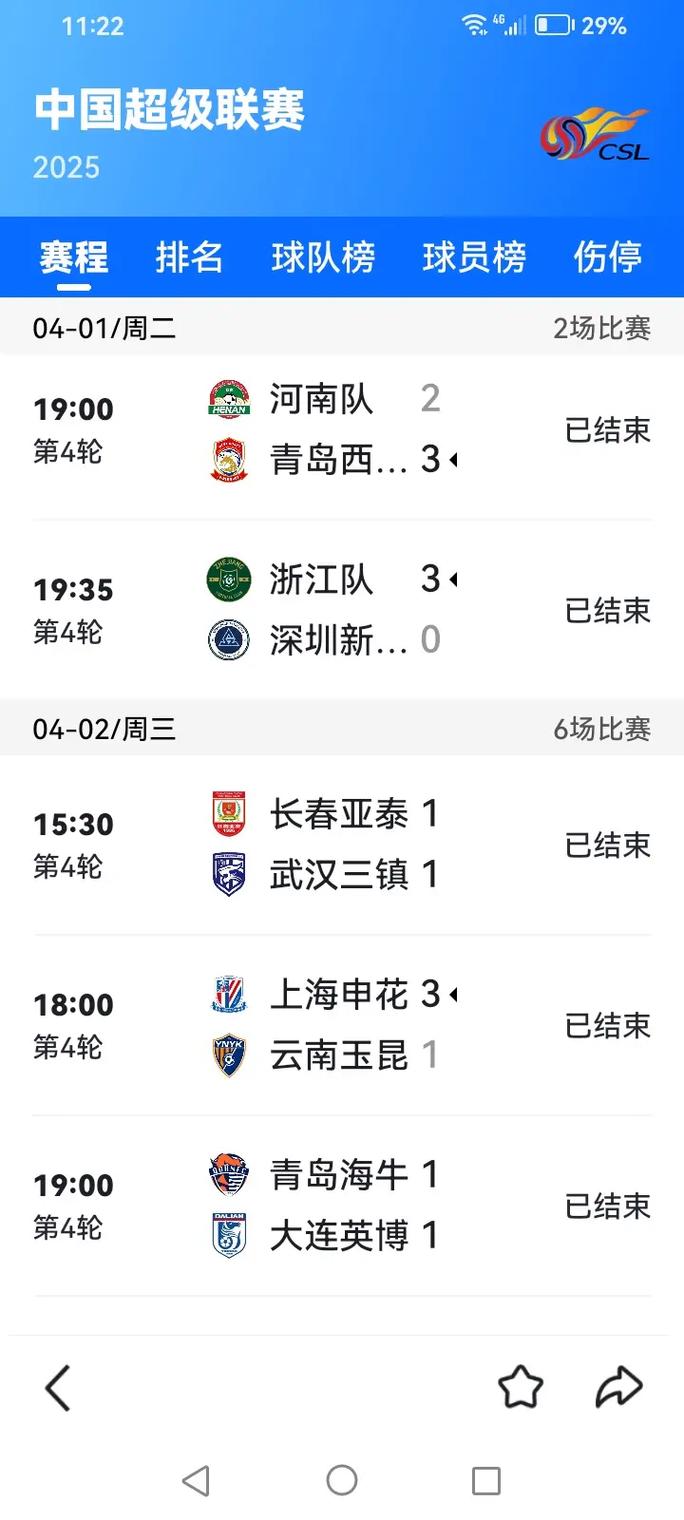
Task: Open the 球队榜 tab
Action: 323,257
